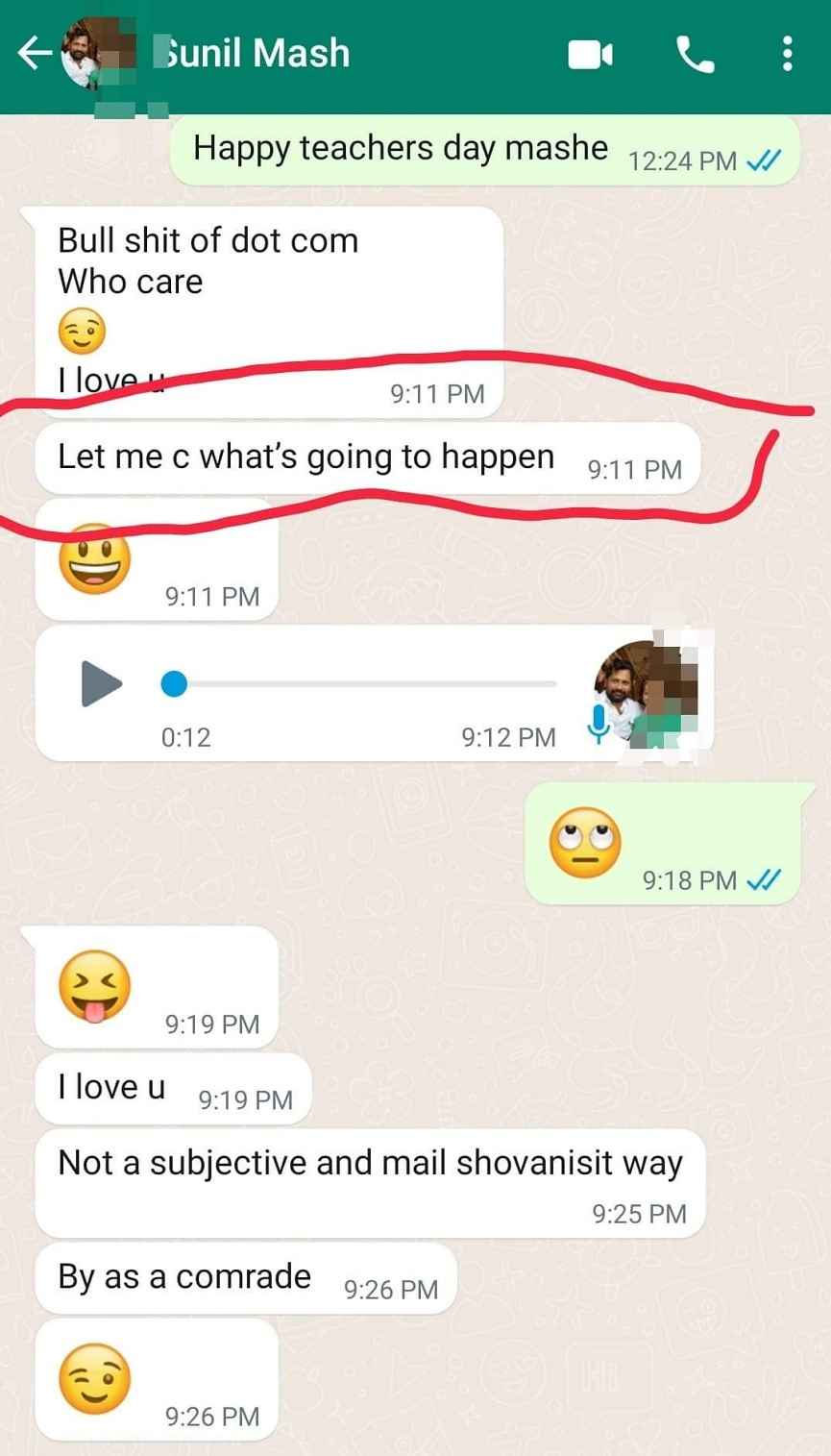Play the 0:12 voice message
The height and width of the screenshot is (1456, 831).
pos(102,684)
